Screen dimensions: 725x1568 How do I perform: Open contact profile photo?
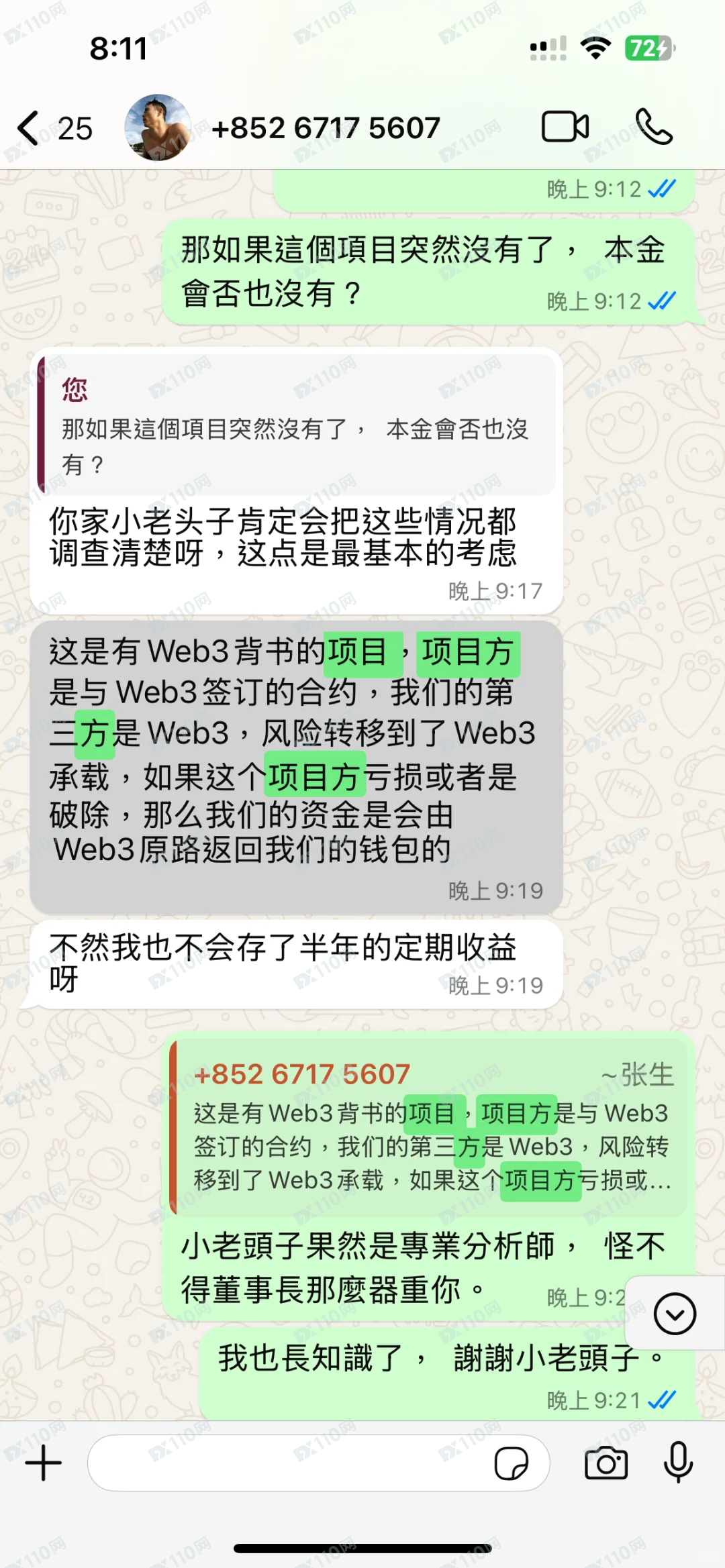pyautogui.click(x=158, y=127)
